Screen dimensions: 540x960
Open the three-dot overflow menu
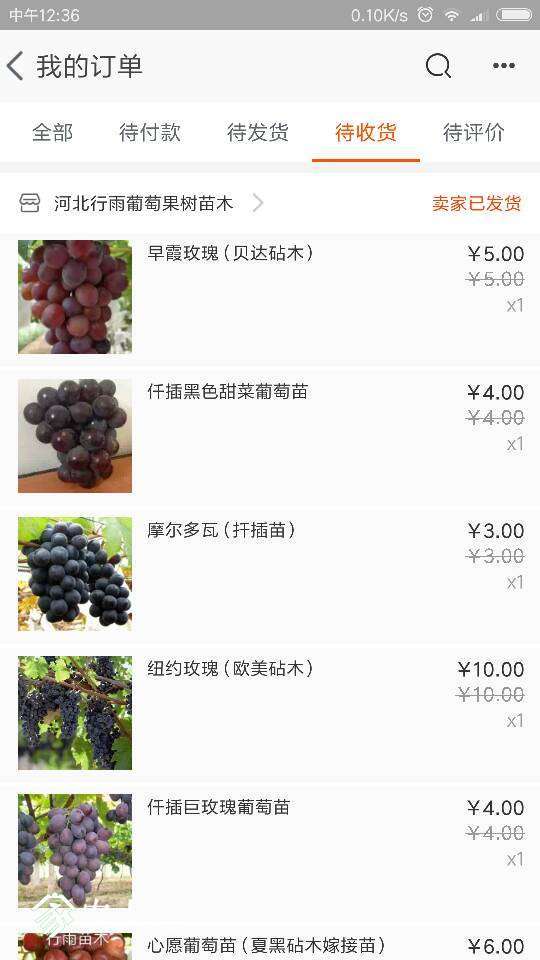coord(503,66)
